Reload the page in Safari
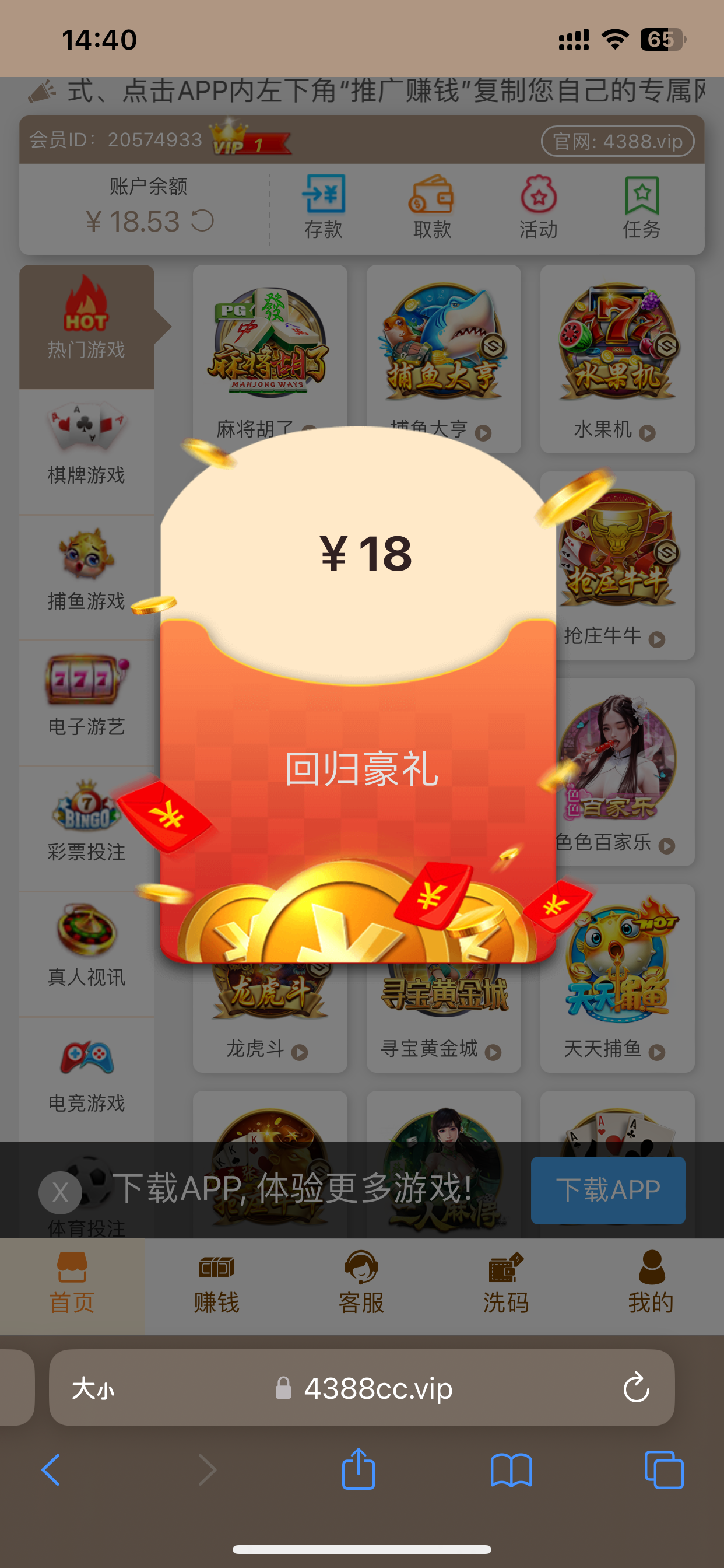The image size is (724, 1568). pyautogui.click(x=636, y=1388)
